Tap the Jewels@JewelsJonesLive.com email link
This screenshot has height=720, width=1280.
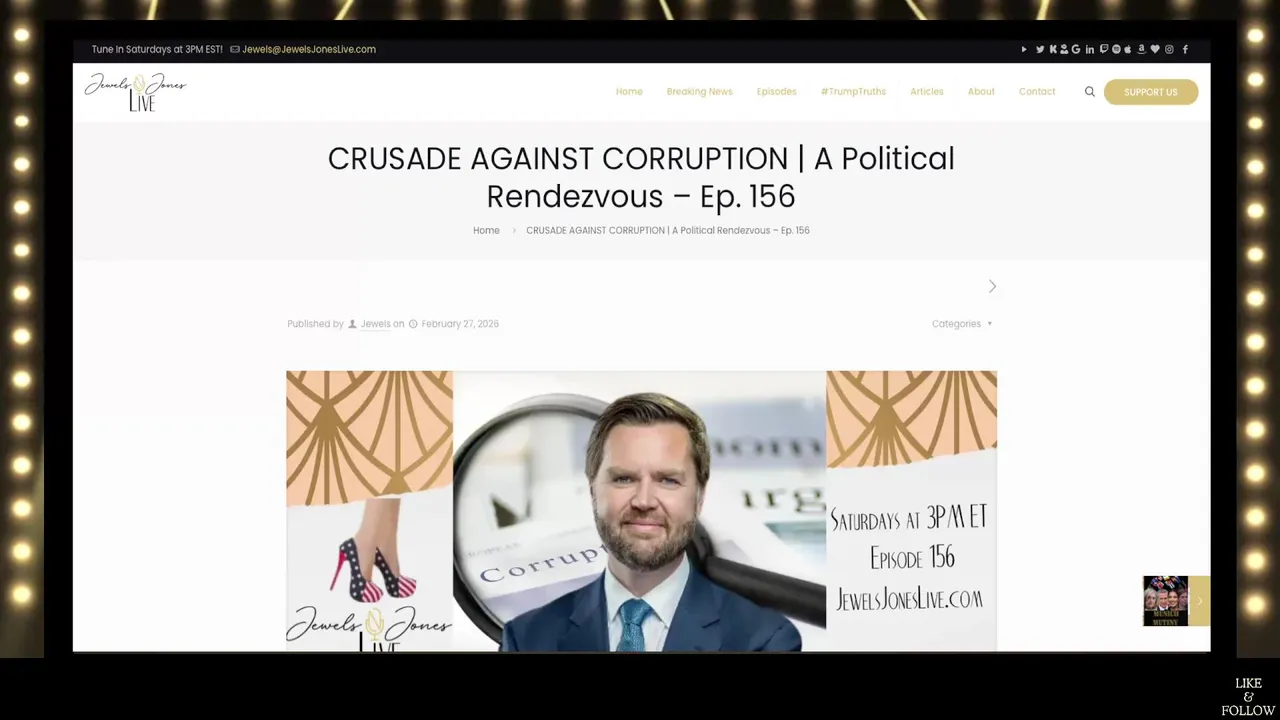click(x=308, y=49)
